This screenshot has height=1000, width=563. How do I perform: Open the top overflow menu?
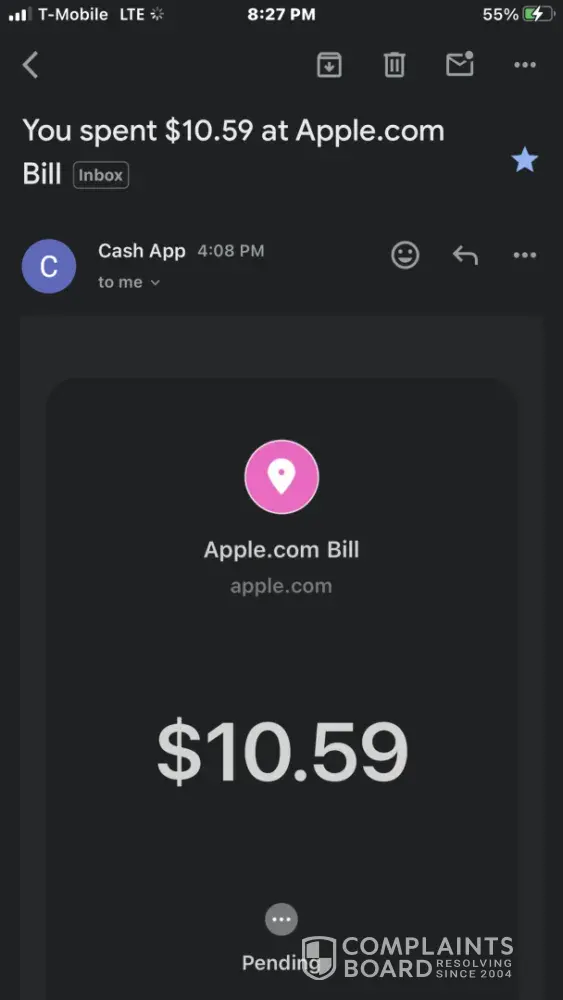point(525,65)
